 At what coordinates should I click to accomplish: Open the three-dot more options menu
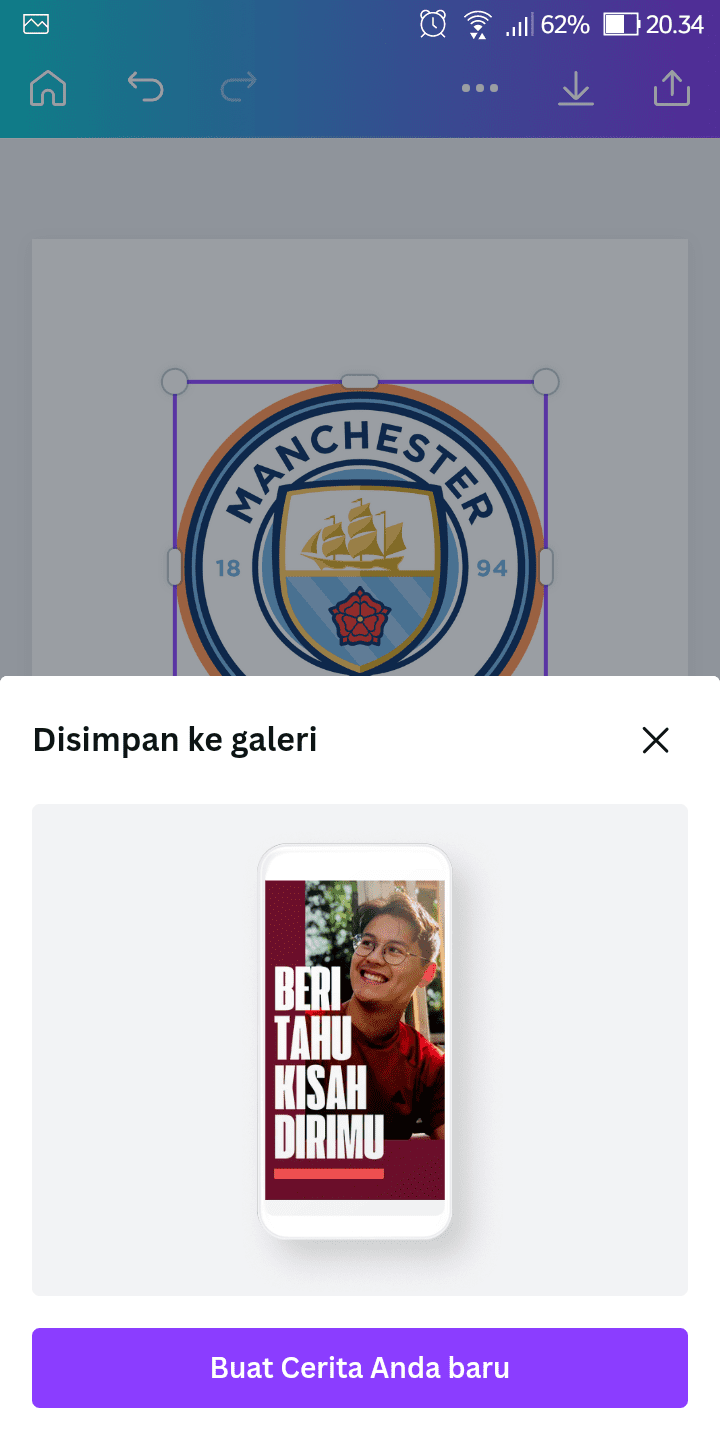(480, 88)
